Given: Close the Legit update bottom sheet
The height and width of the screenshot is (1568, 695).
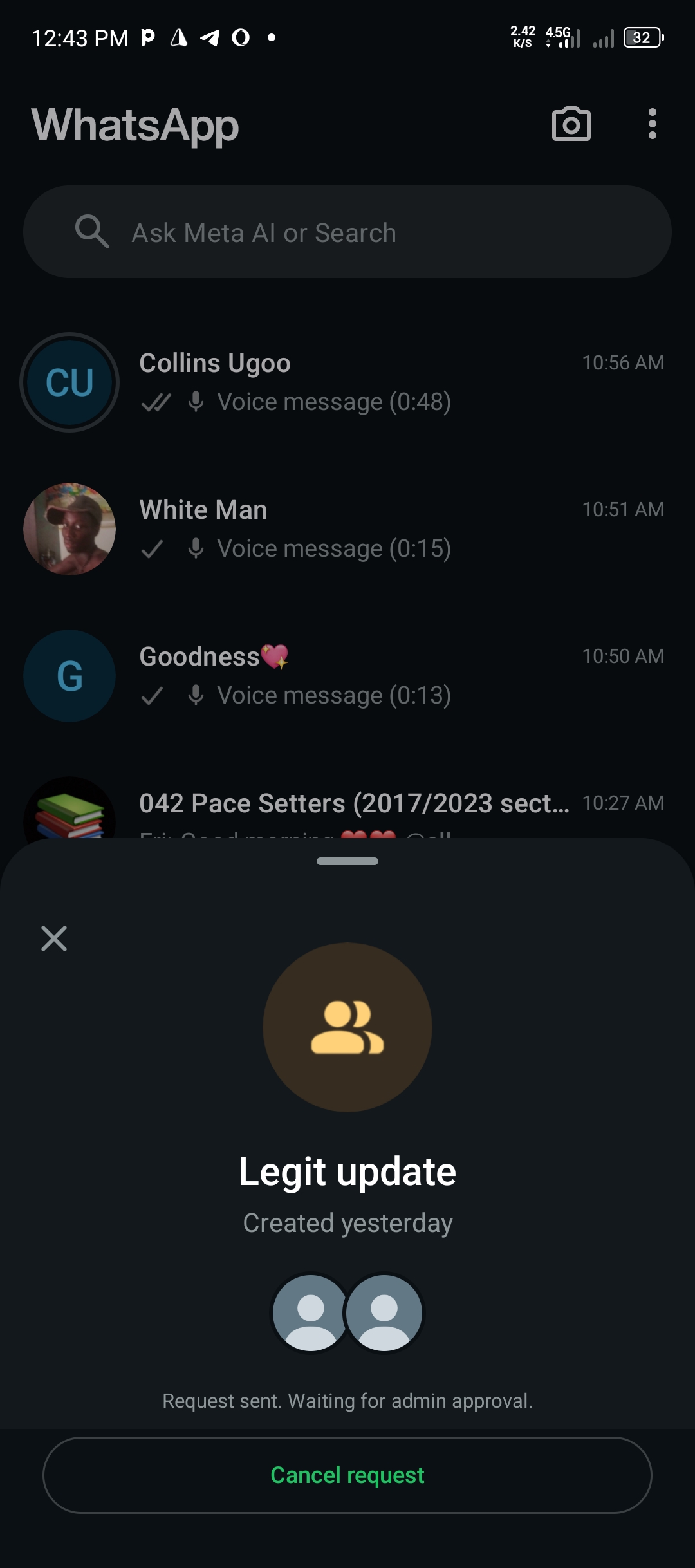Looking at the screenshot, I should coord(54,938).
